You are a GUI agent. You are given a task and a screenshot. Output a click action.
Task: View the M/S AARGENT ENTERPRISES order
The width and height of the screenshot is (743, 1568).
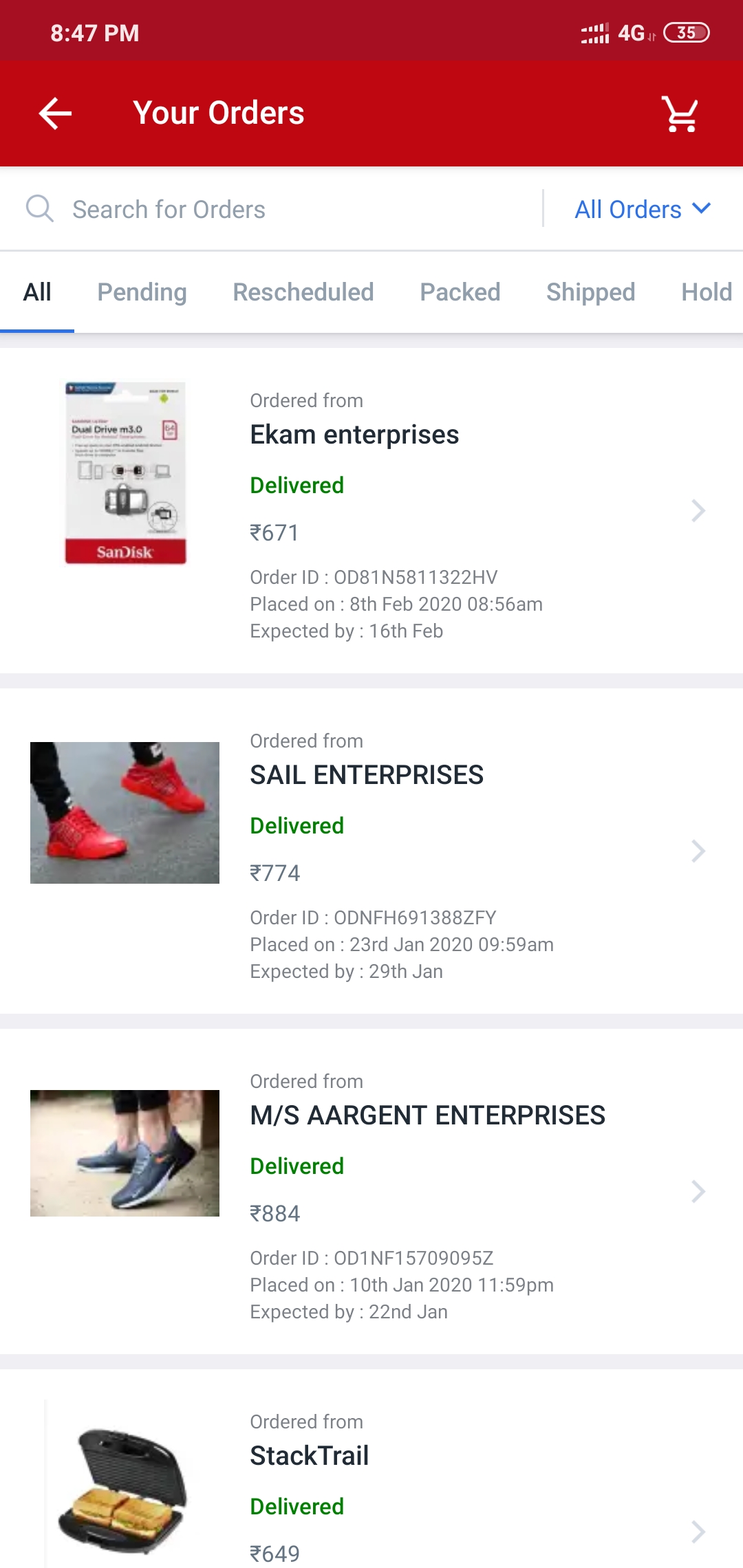[x=371, y=1191]
